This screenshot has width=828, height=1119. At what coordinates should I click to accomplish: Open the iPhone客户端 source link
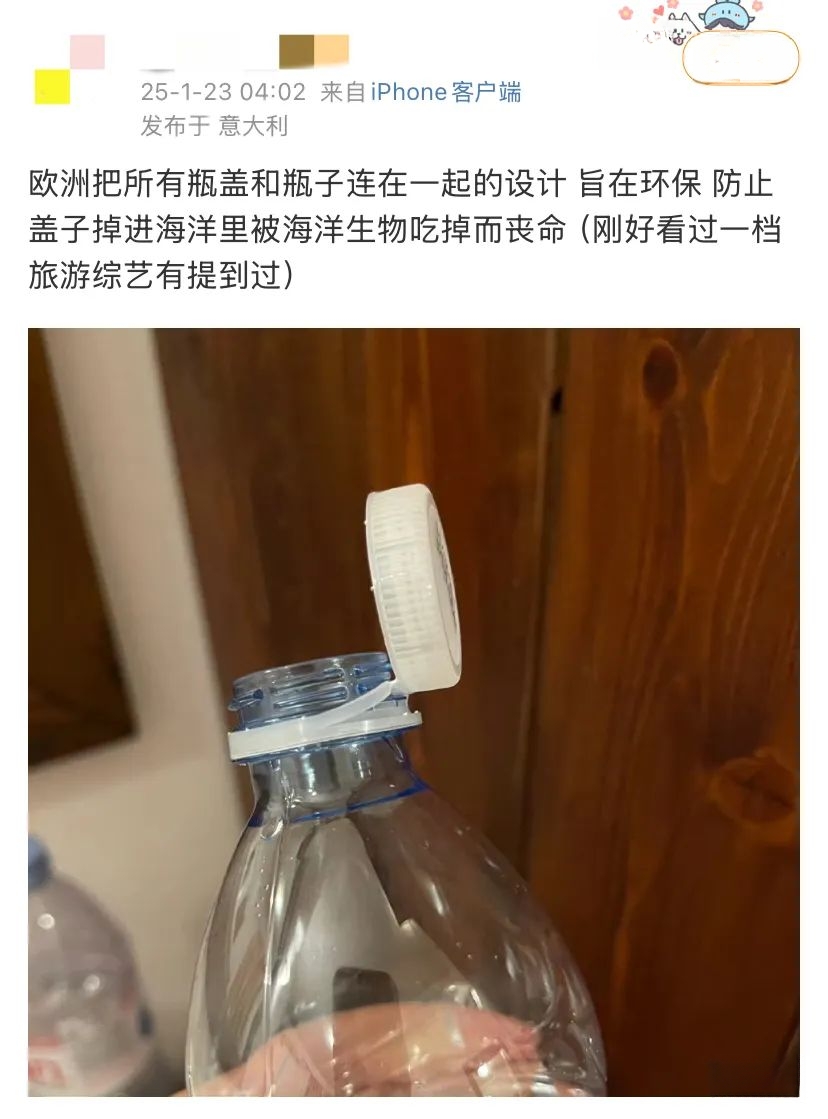(x=446, y=93)
